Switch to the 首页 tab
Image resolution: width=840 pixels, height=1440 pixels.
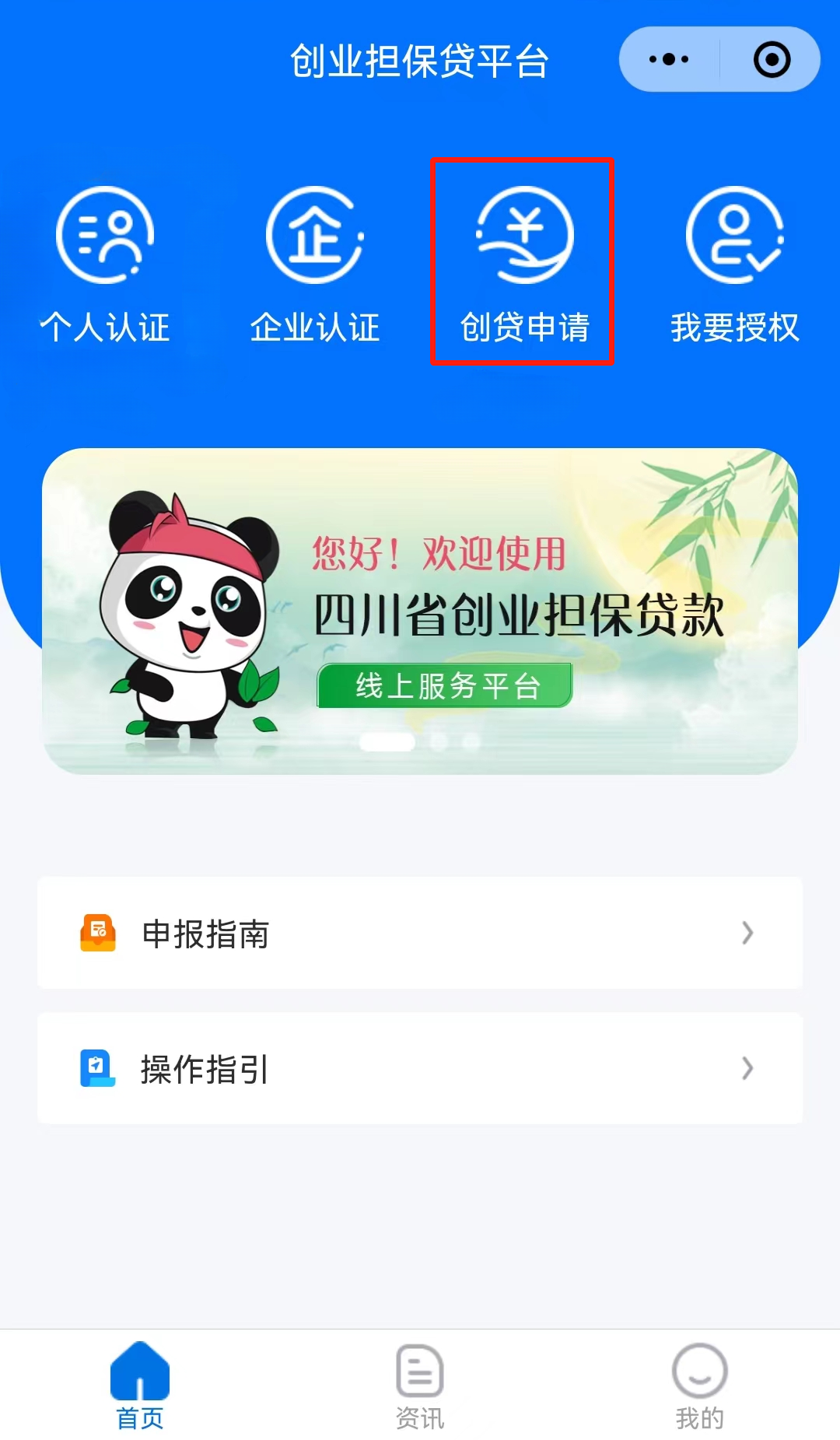click(140, 1386)
